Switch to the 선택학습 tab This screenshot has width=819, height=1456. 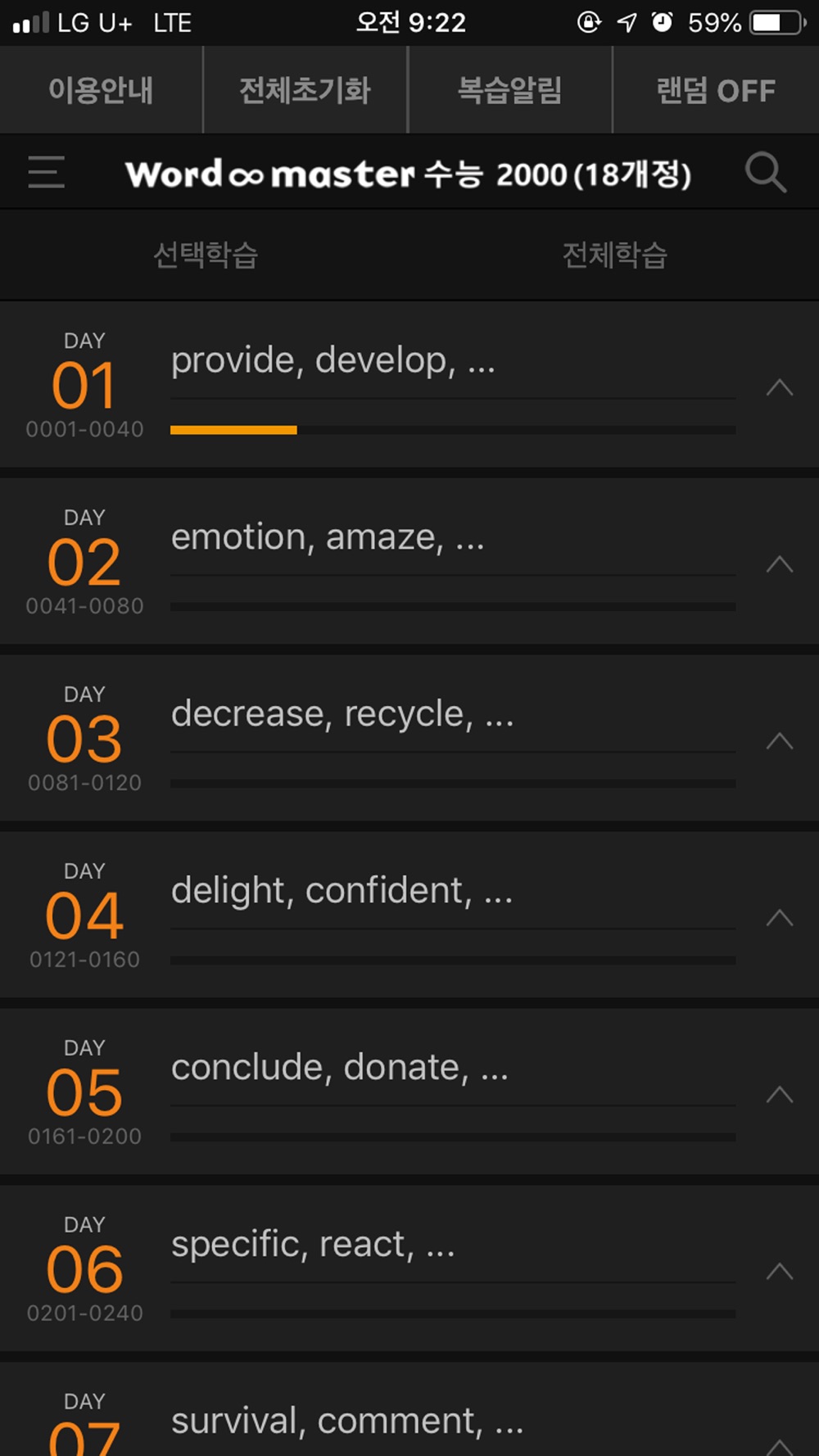click(x=206, y=255)
